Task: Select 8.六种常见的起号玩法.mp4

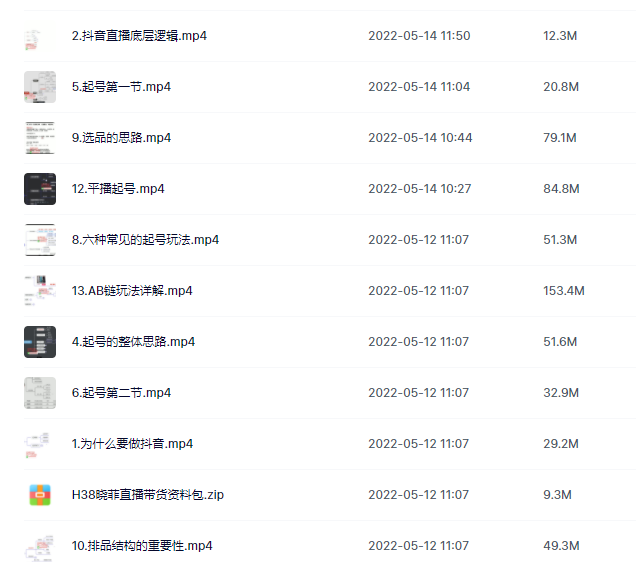Action: pos(145,240)
